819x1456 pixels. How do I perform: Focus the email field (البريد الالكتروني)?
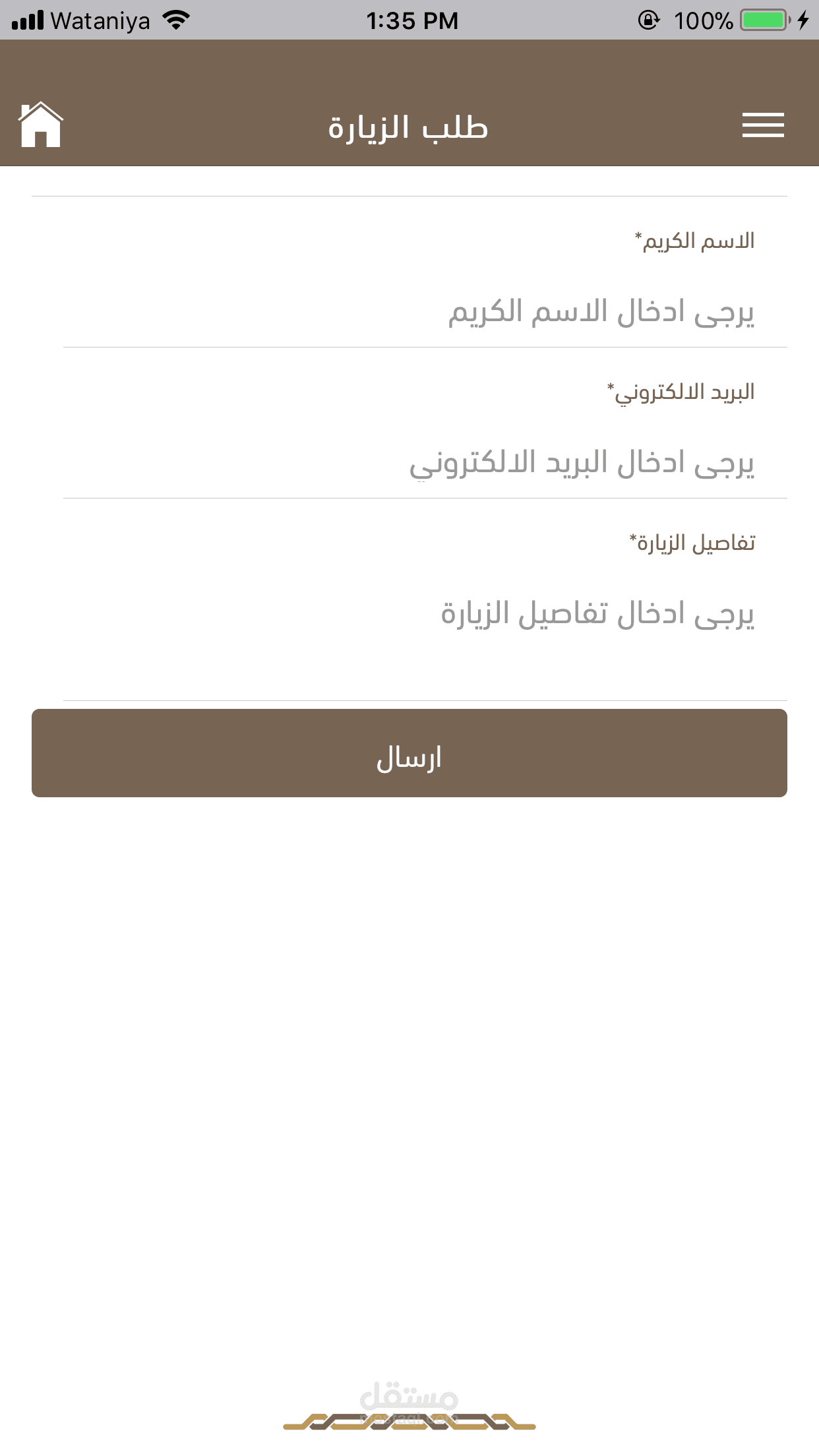click(x=425, y=463)
